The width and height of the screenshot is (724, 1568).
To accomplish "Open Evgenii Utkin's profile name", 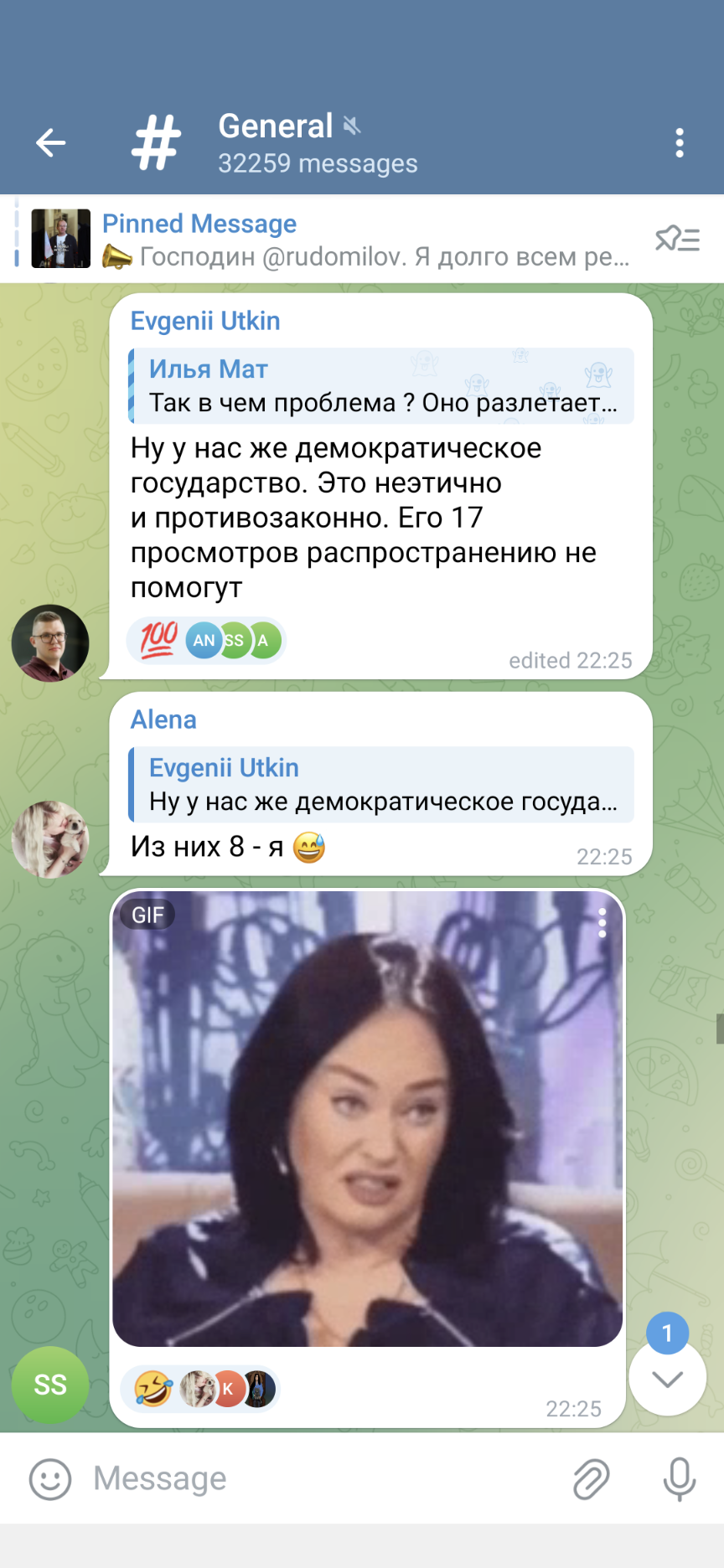I will pyautogui.click(x=205, y=321).
